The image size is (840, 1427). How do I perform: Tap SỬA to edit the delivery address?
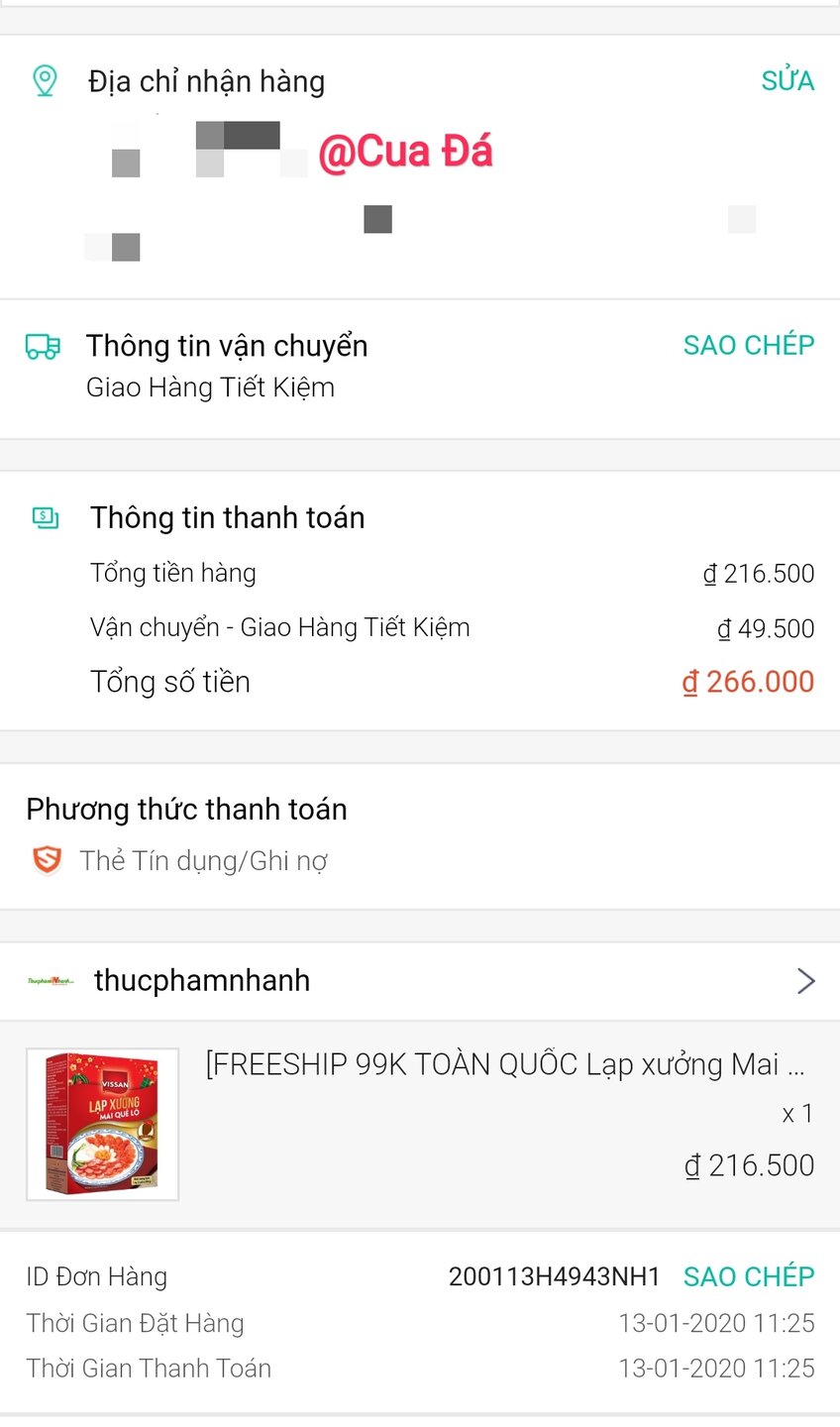(787, 80)
